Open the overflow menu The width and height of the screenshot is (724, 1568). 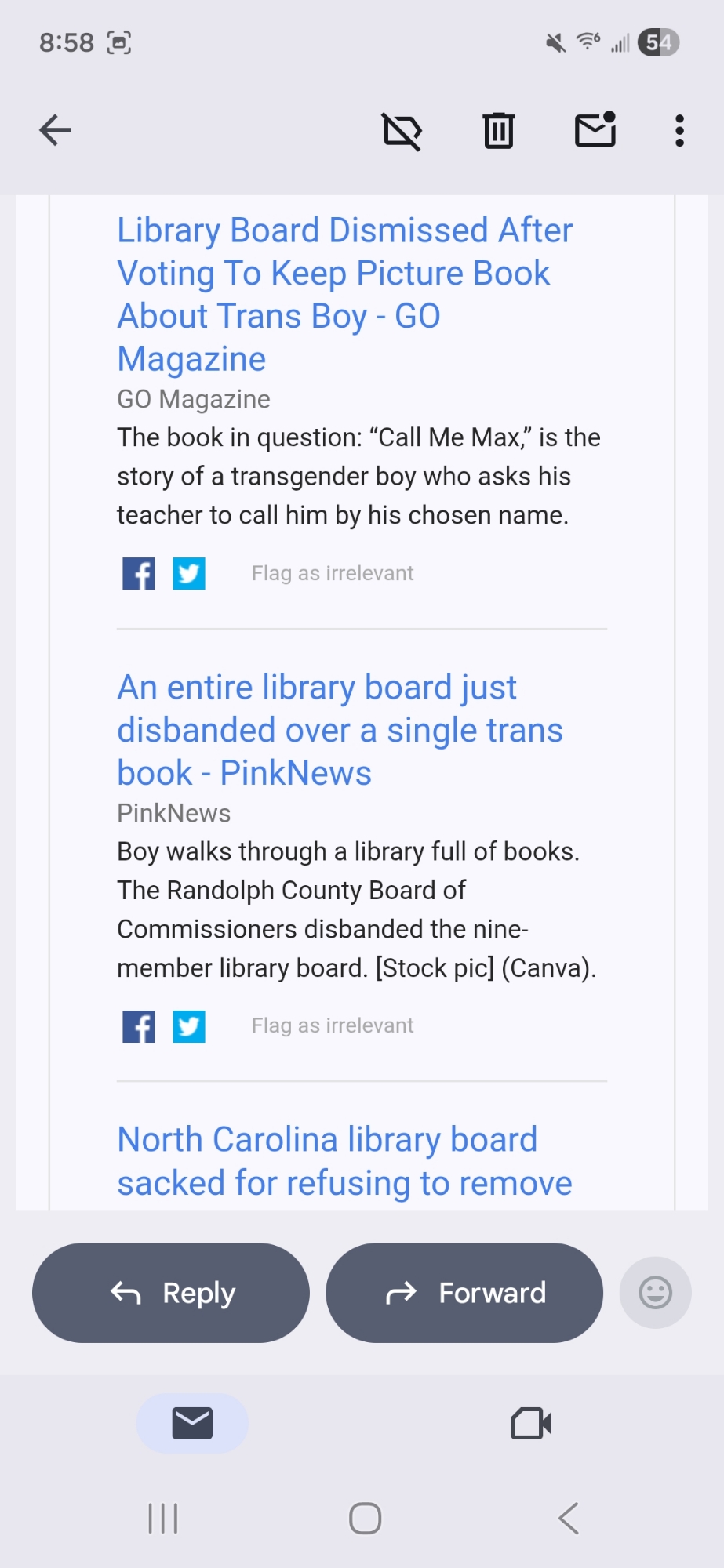click(679, 130)
